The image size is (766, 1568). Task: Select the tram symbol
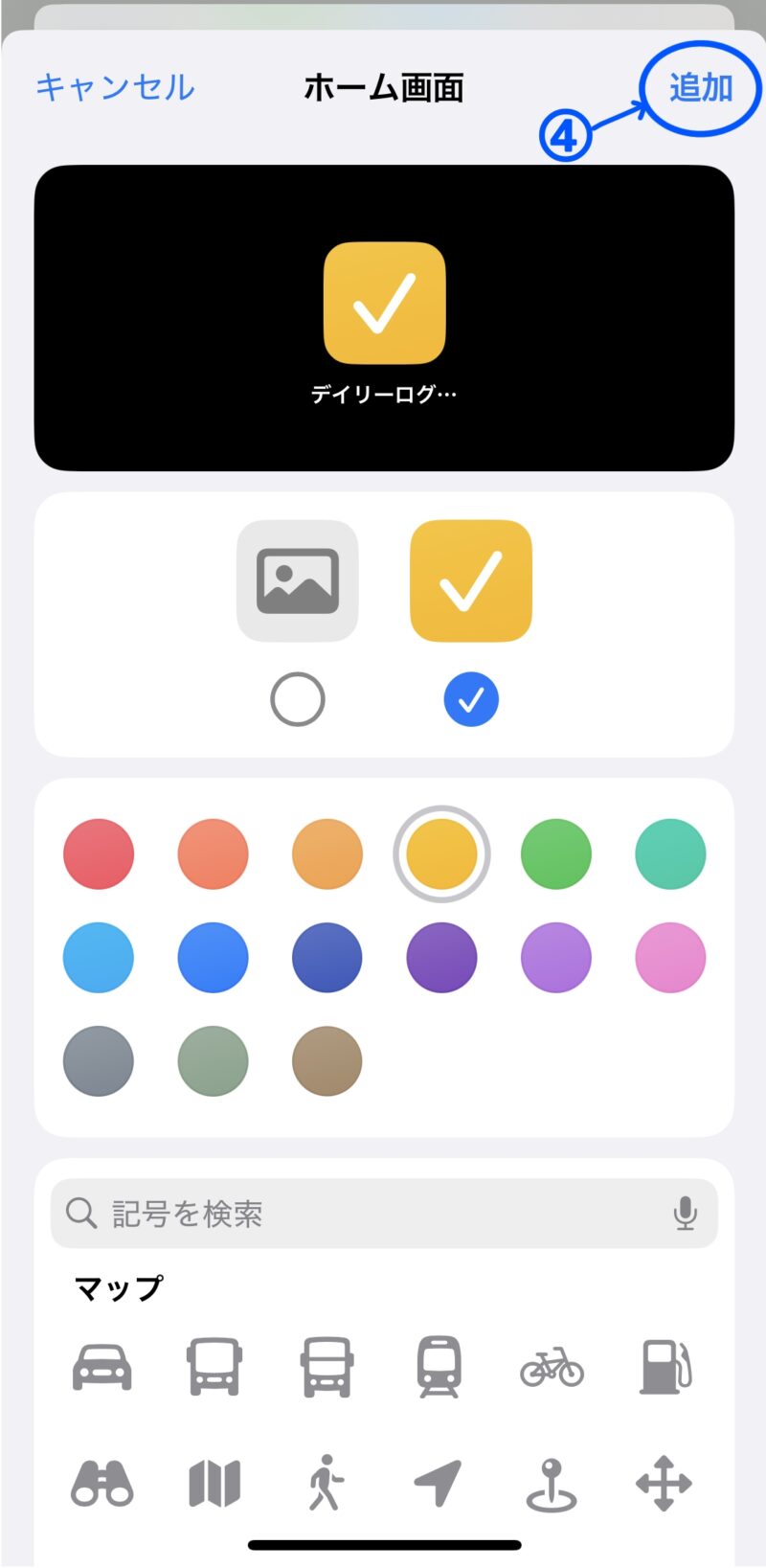tap(439, 1367)
